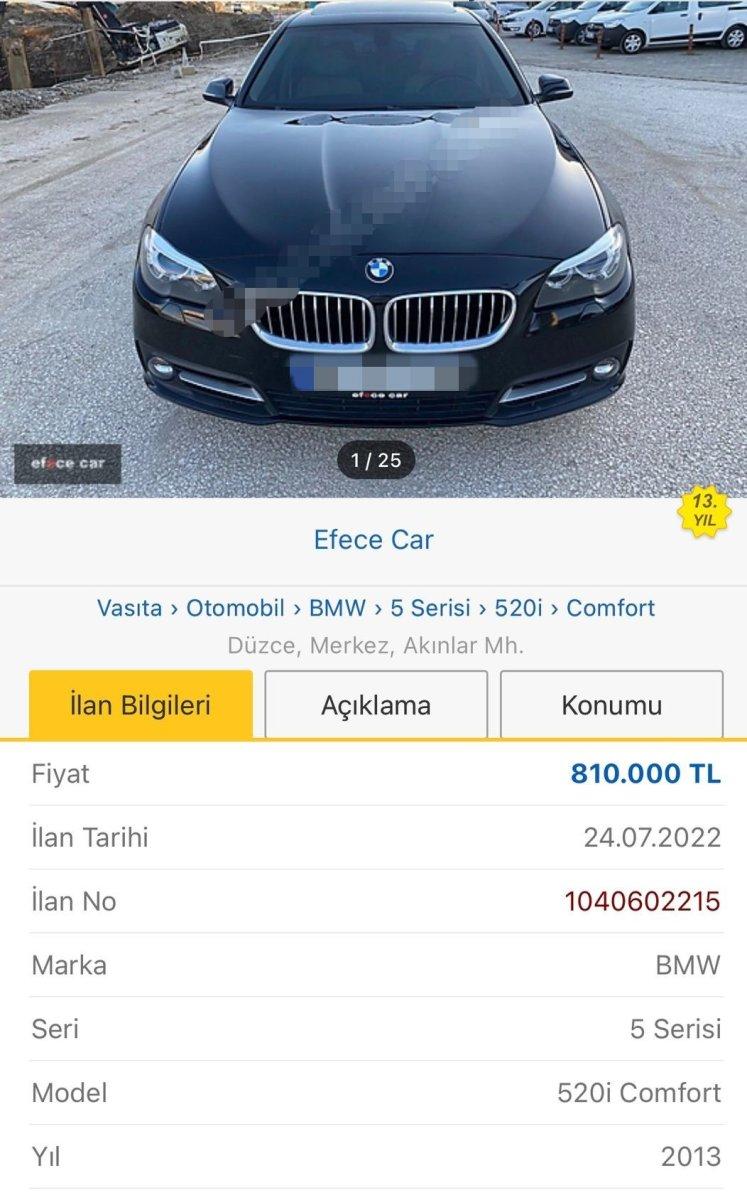The width and height of the screenshot is (747, 1200).
Task: Open the Konumu tab
Action: pos(610,704)
